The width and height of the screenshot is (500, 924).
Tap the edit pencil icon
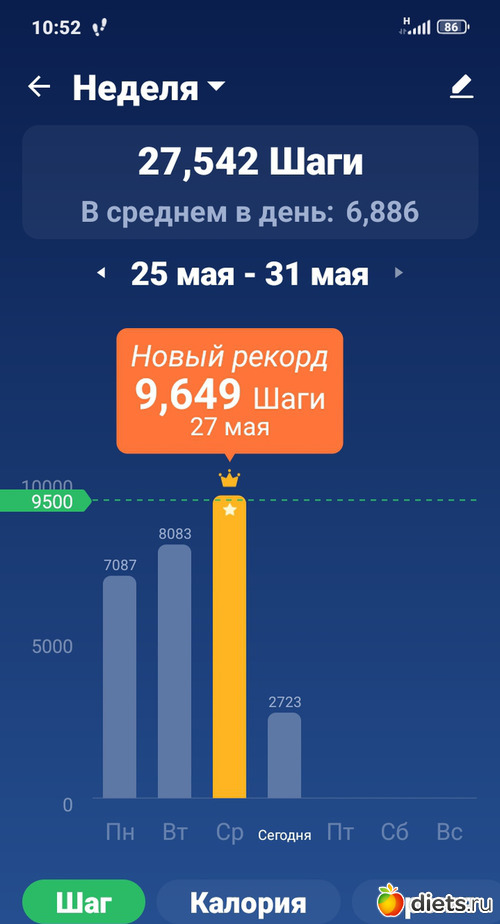pos(461,87)
